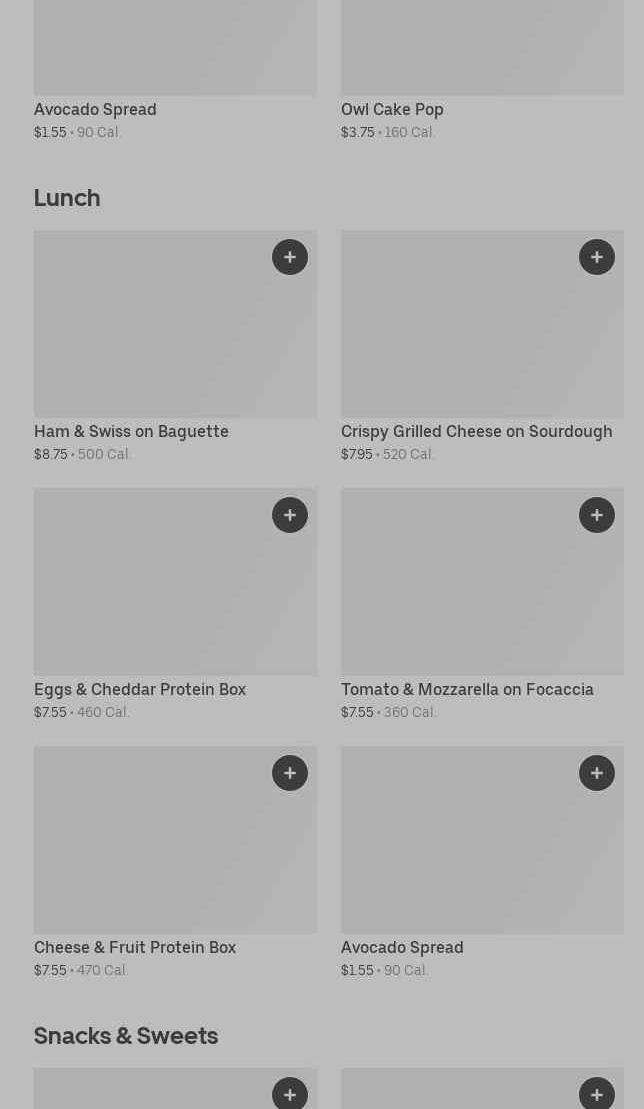Viewport: 644px width, 1109px height.
Task: View Eggs & Cheddar Protein Box details
Action: (175, 605)
